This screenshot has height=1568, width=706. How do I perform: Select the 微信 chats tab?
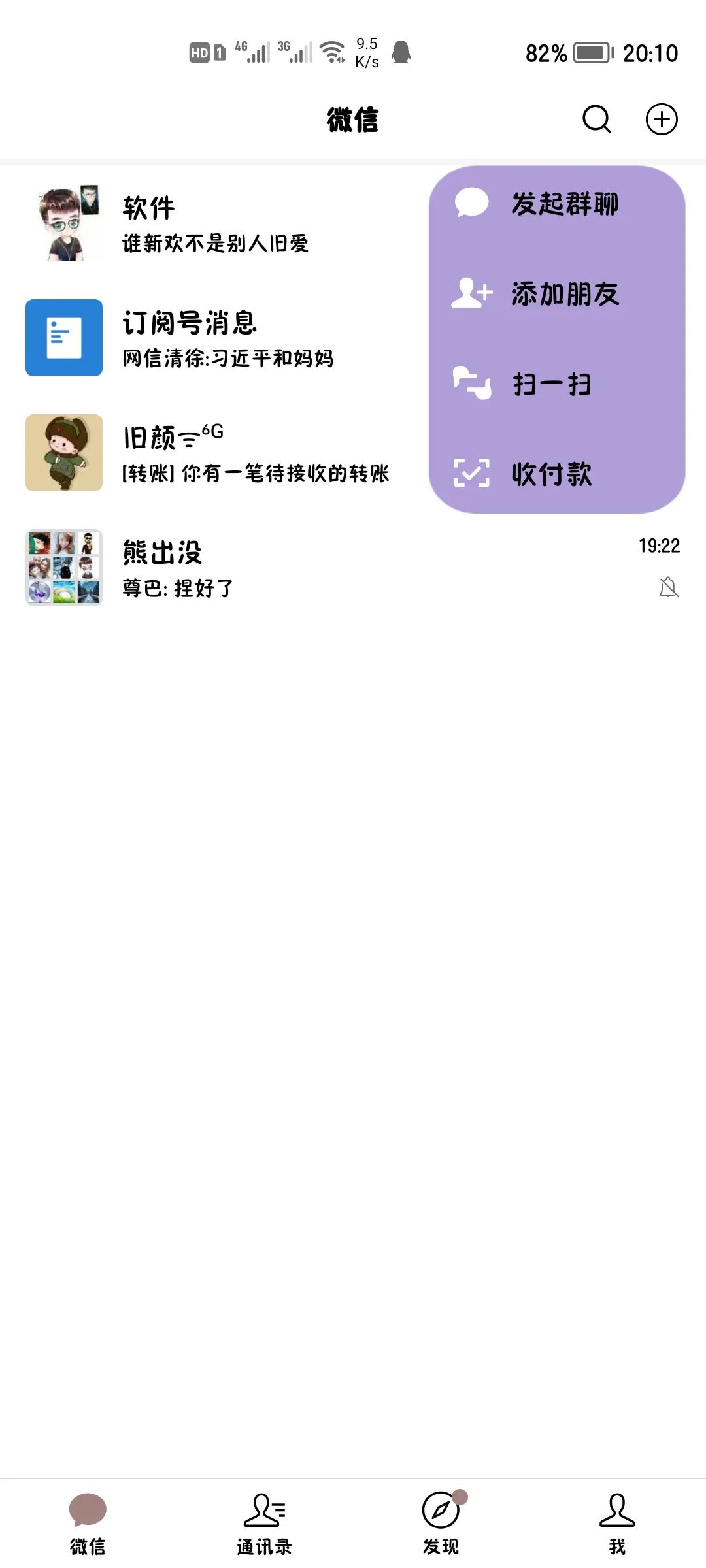[88, 1524]
